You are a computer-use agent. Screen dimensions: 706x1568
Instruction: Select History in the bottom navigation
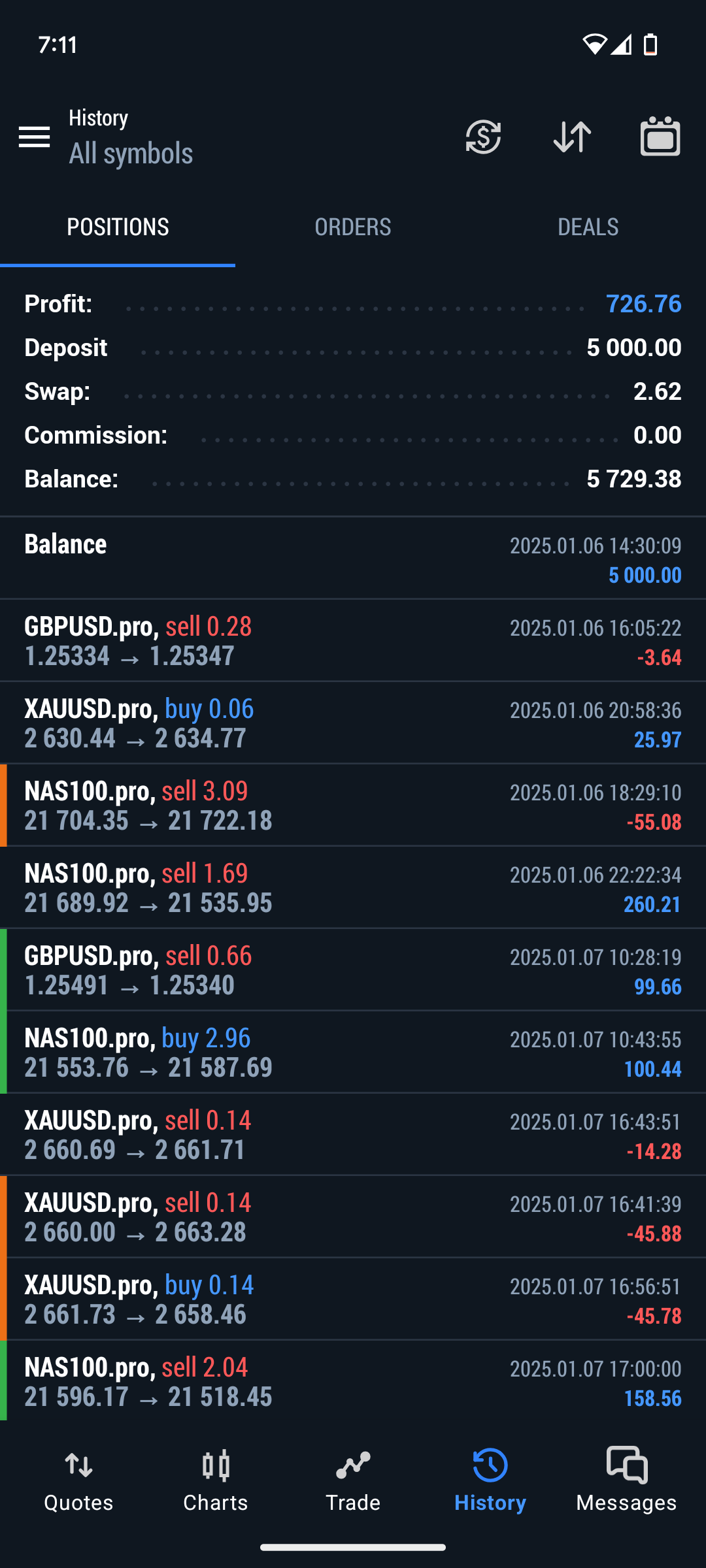point(489,1483)
